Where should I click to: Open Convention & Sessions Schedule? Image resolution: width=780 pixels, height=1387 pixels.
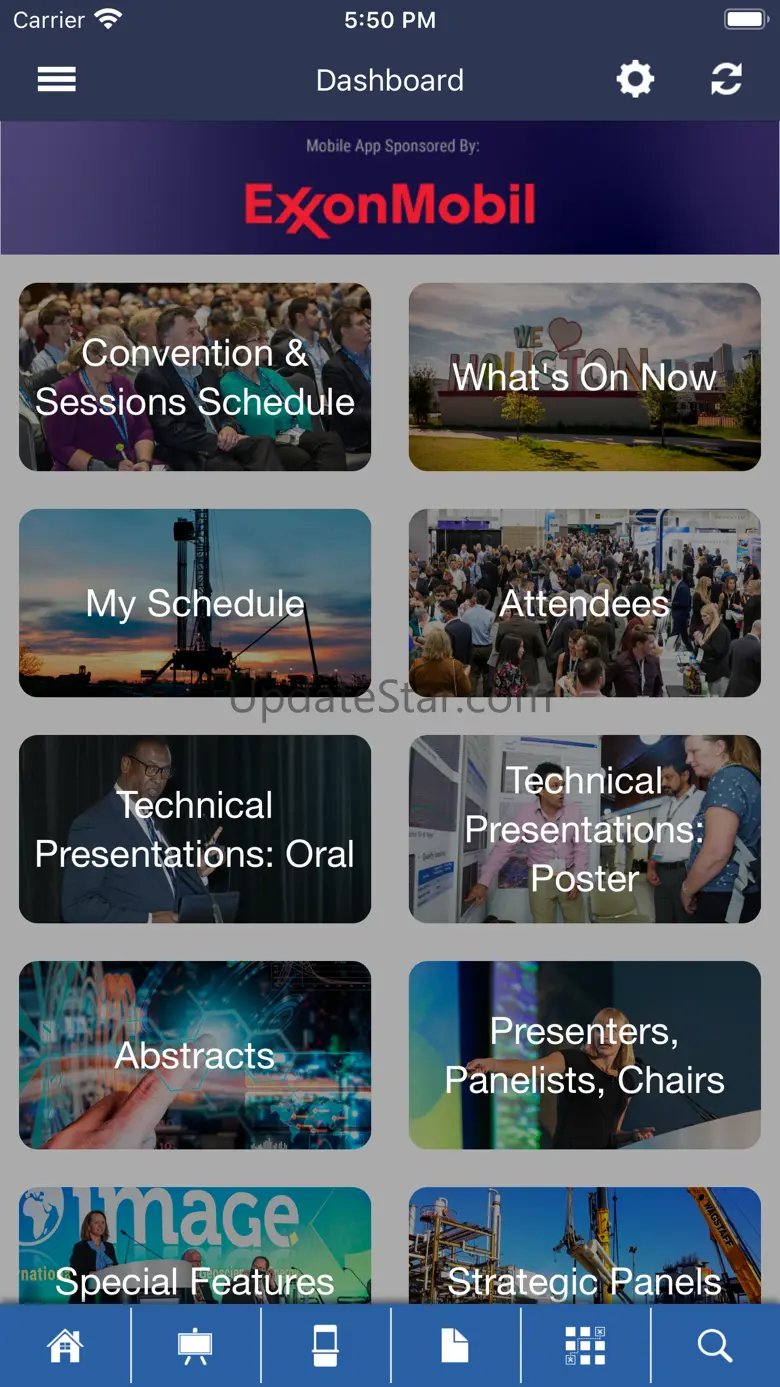coord(195,377)
